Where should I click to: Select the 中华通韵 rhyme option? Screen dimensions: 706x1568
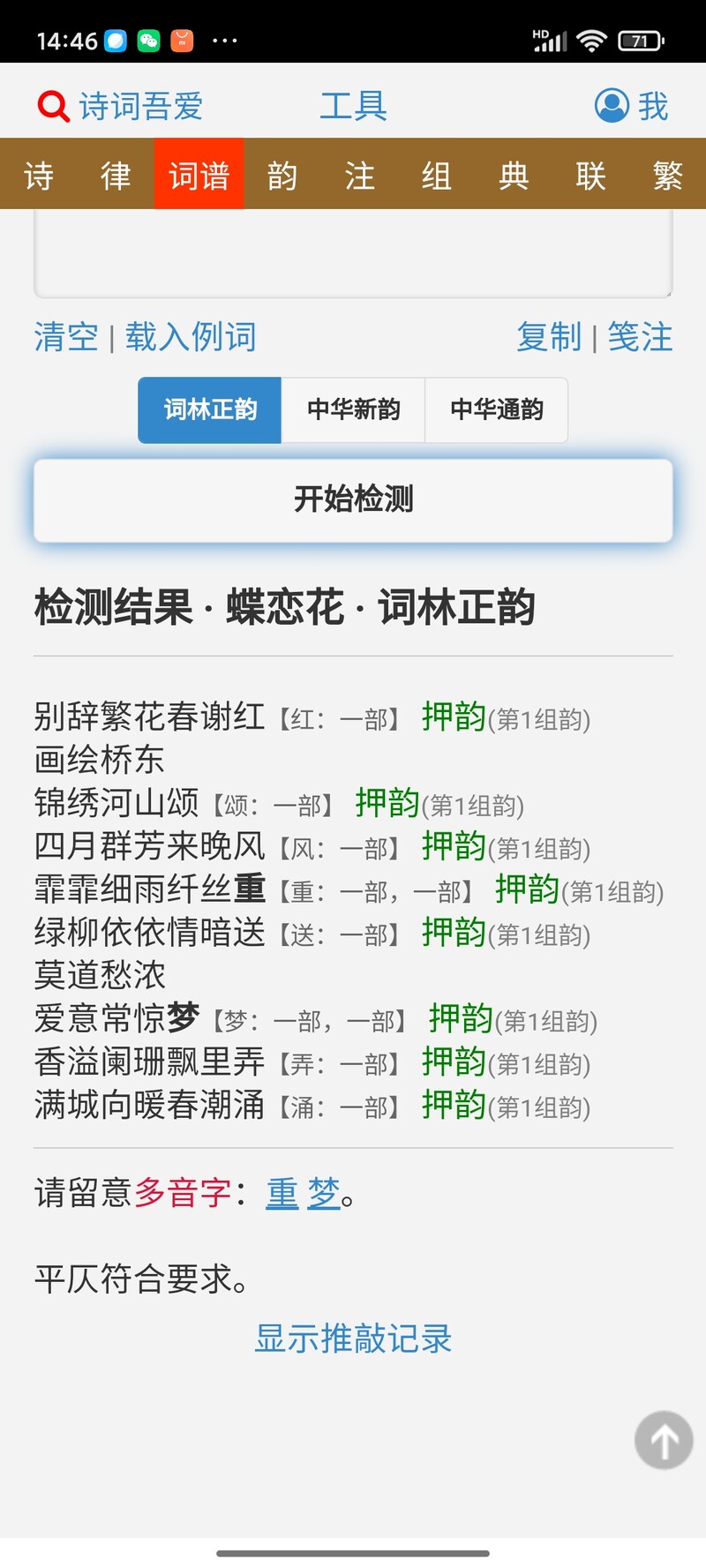[x=496, y=409]
